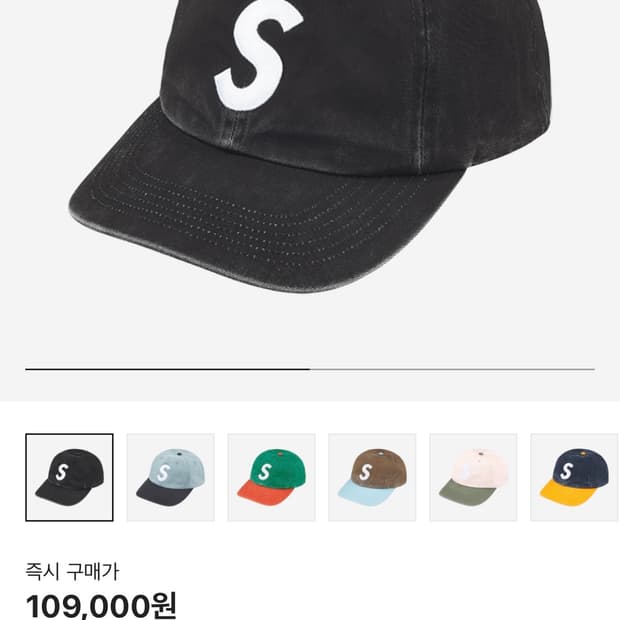Show the navy cap with yellow brim
The height and width of the screenshot is (620, 620).
click(x=573, y=477)
